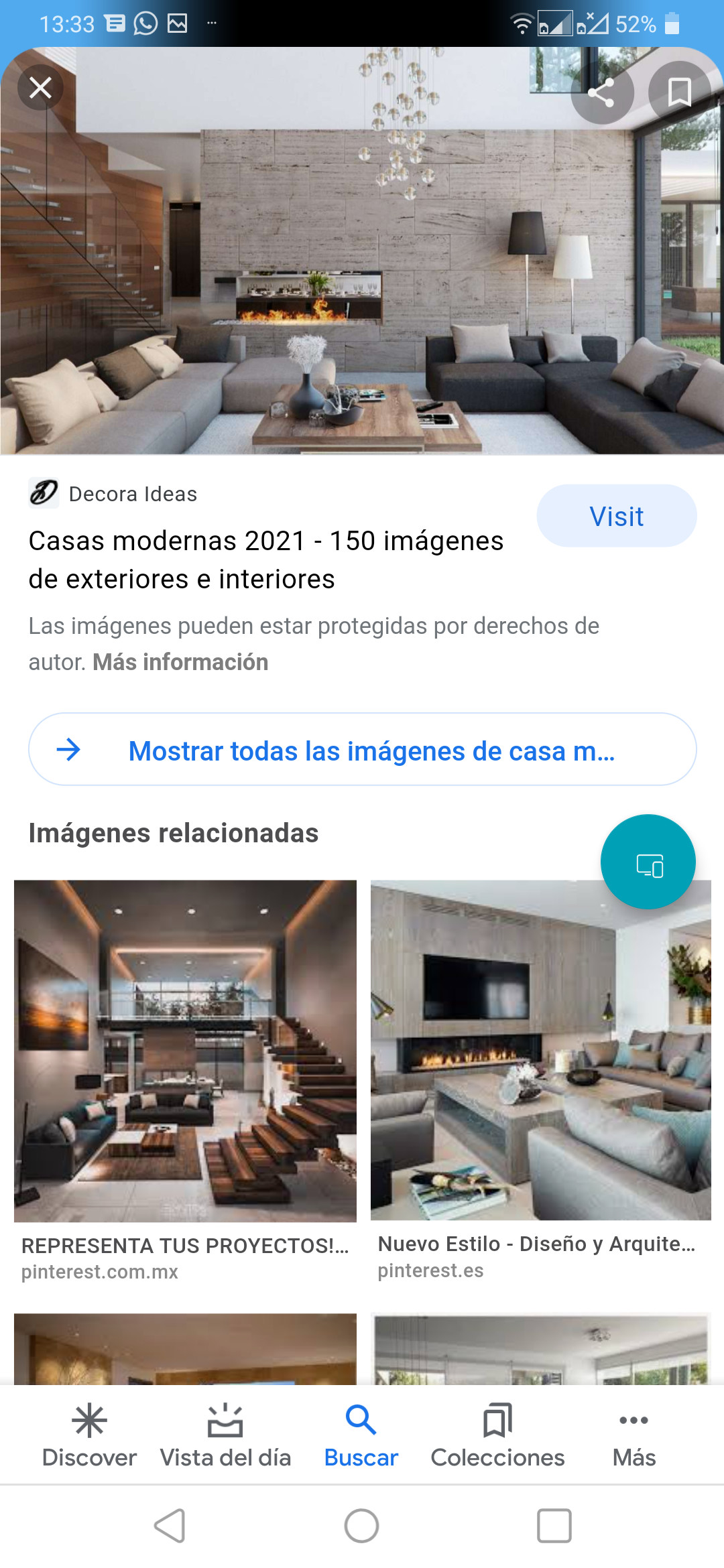The height and width of the screenshot is (1568, 724).
Task: Tap the system home button
Action: click(x=362, y=1526)
